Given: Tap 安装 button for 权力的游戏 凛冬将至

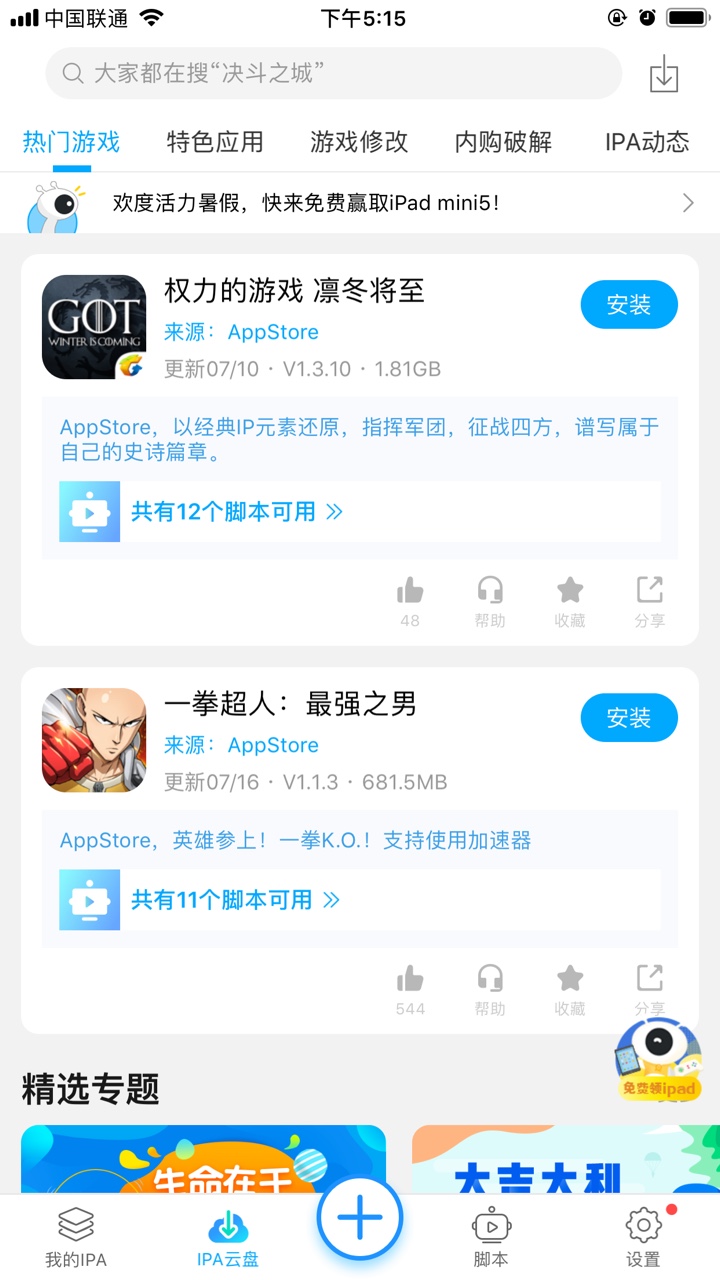Looking at the screenshot, I should click(x=629, y=304).
